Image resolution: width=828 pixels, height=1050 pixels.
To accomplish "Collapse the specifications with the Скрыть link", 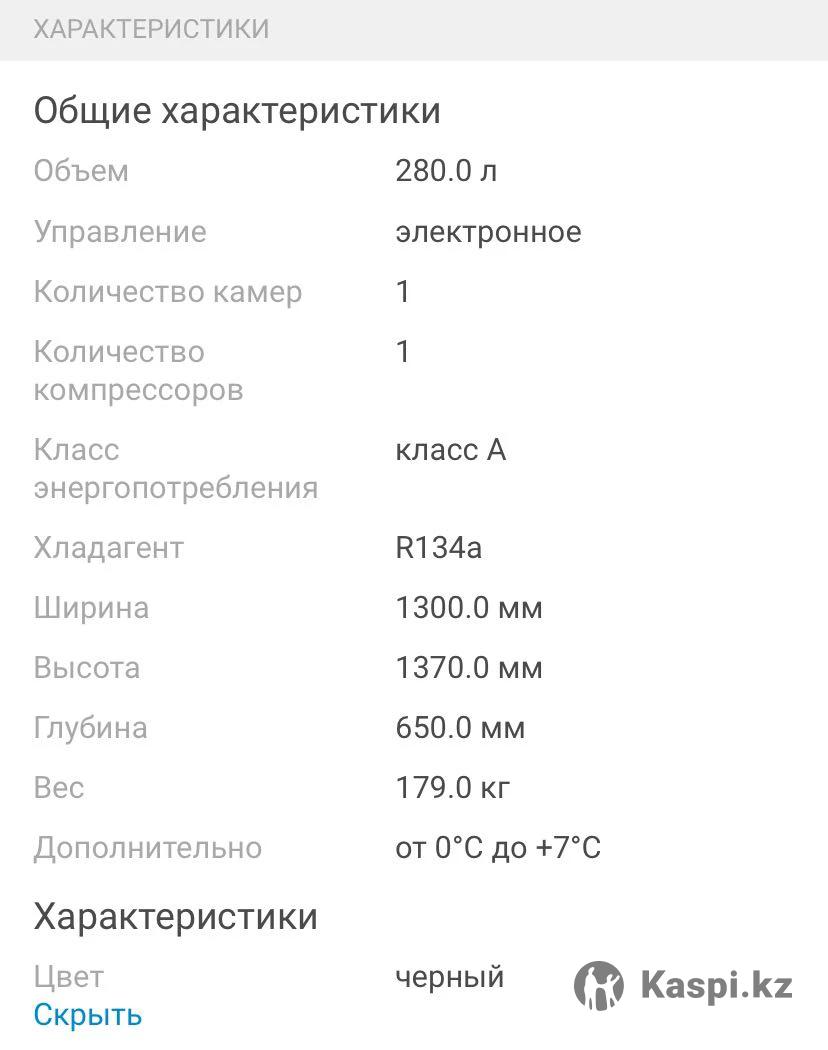I will (88, 1015).
